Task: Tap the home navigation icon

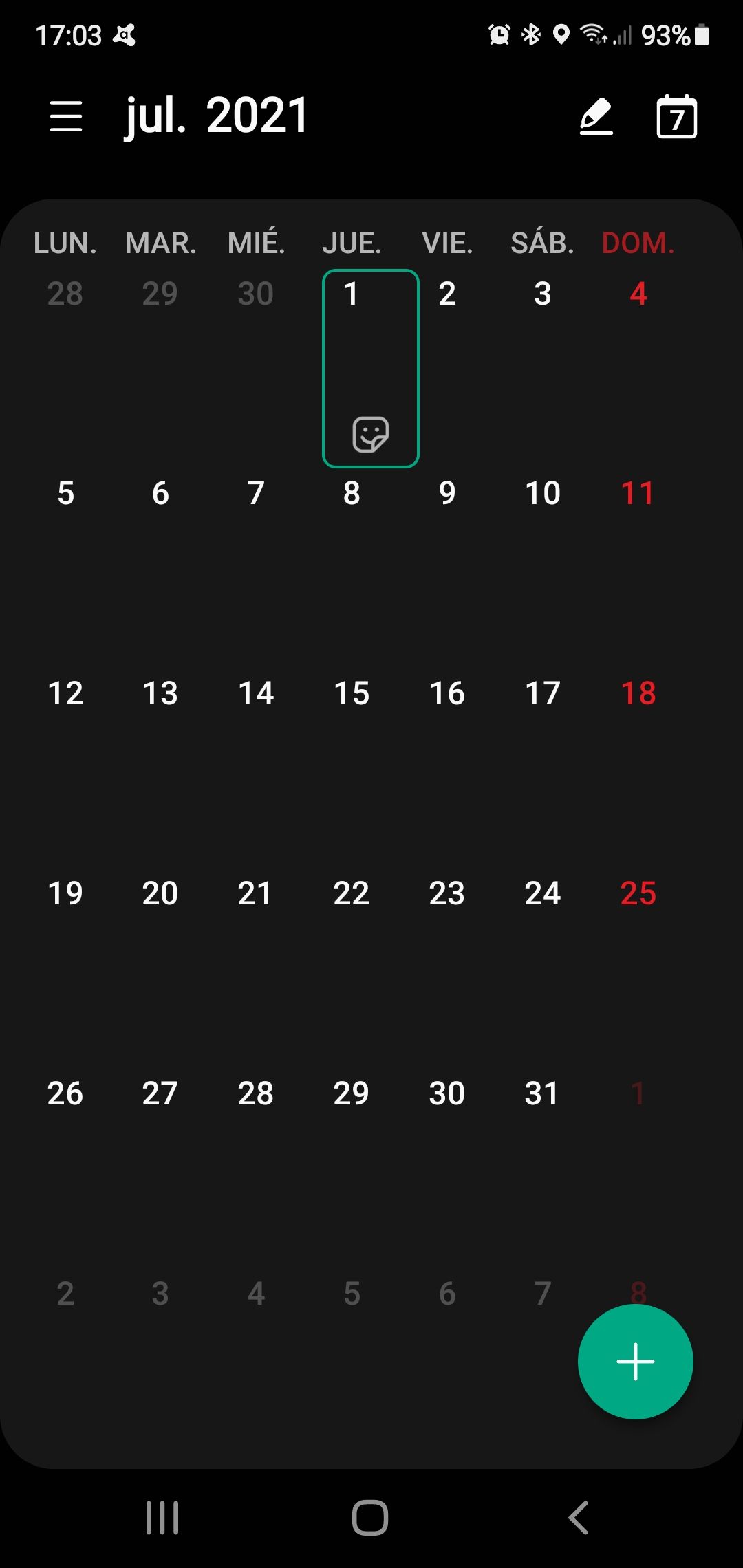Action: point(371,1518)
